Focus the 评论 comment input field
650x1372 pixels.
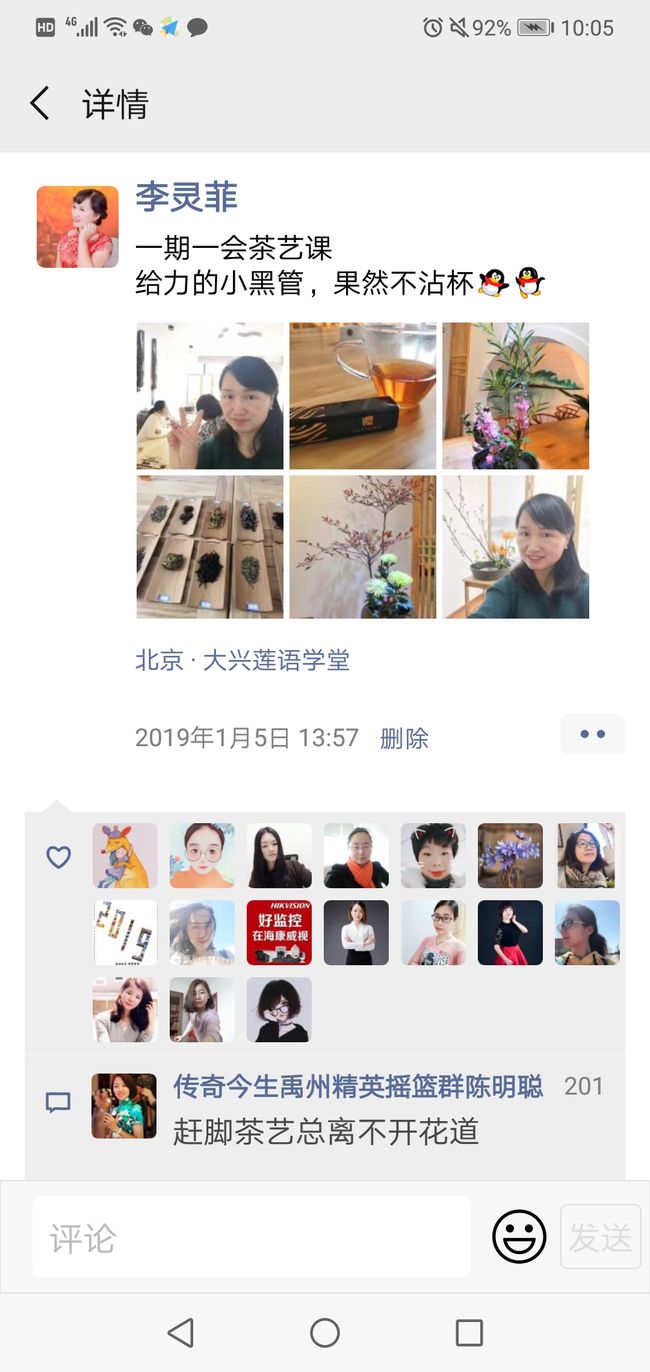point(251,1237)
